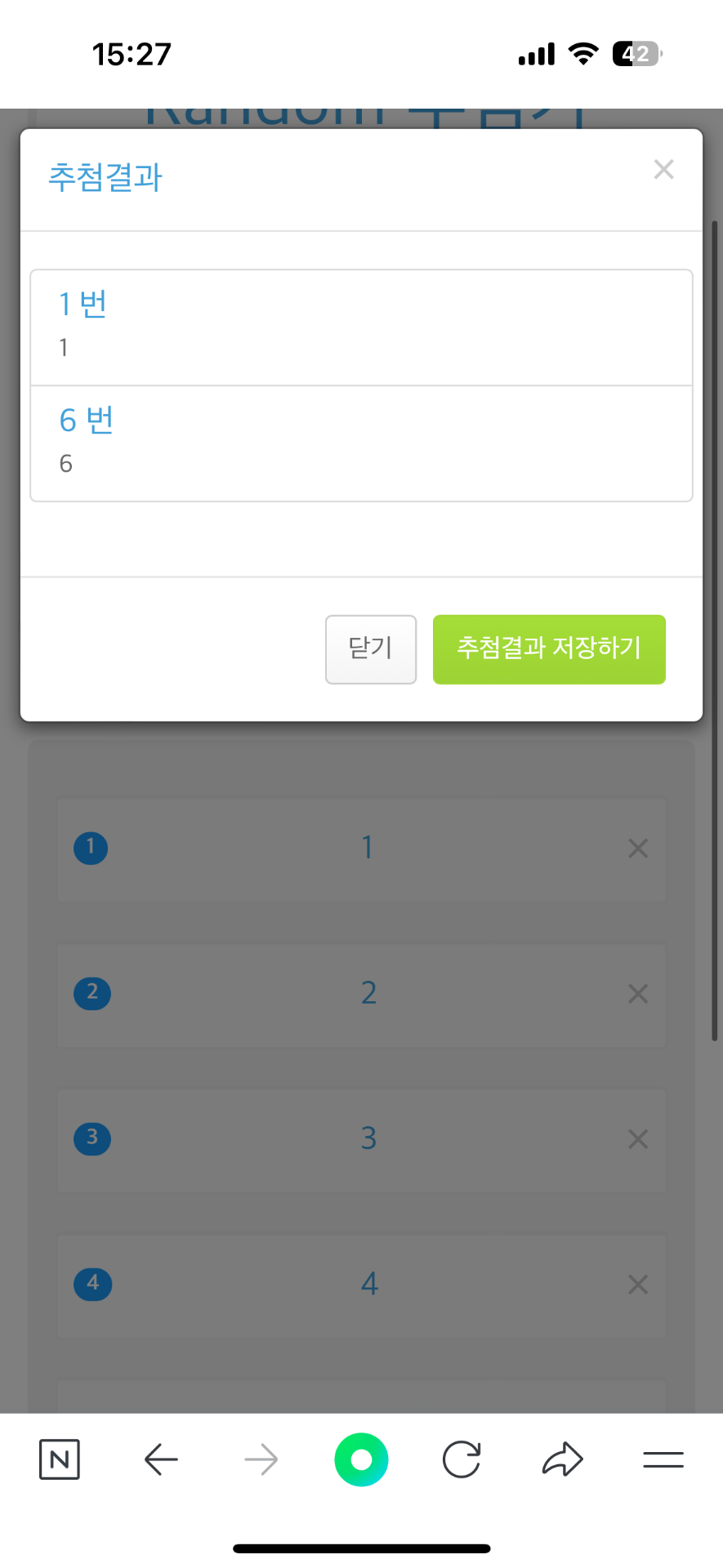Tap the green circle search button
The width and height of the screenshot is (723, 1568).
[361, 1459]
